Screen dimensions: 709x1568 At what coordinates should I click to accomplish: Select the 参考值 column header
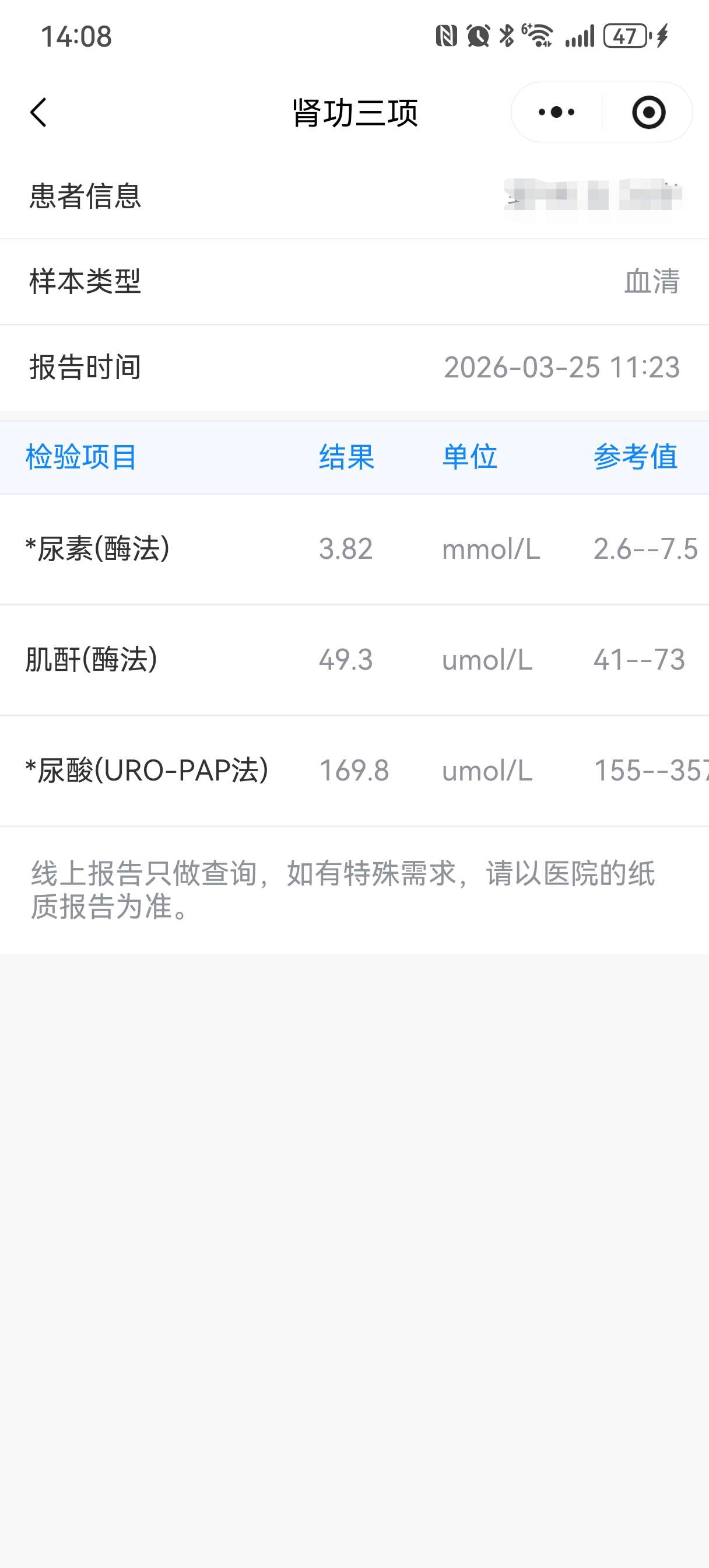coord(636,458)
